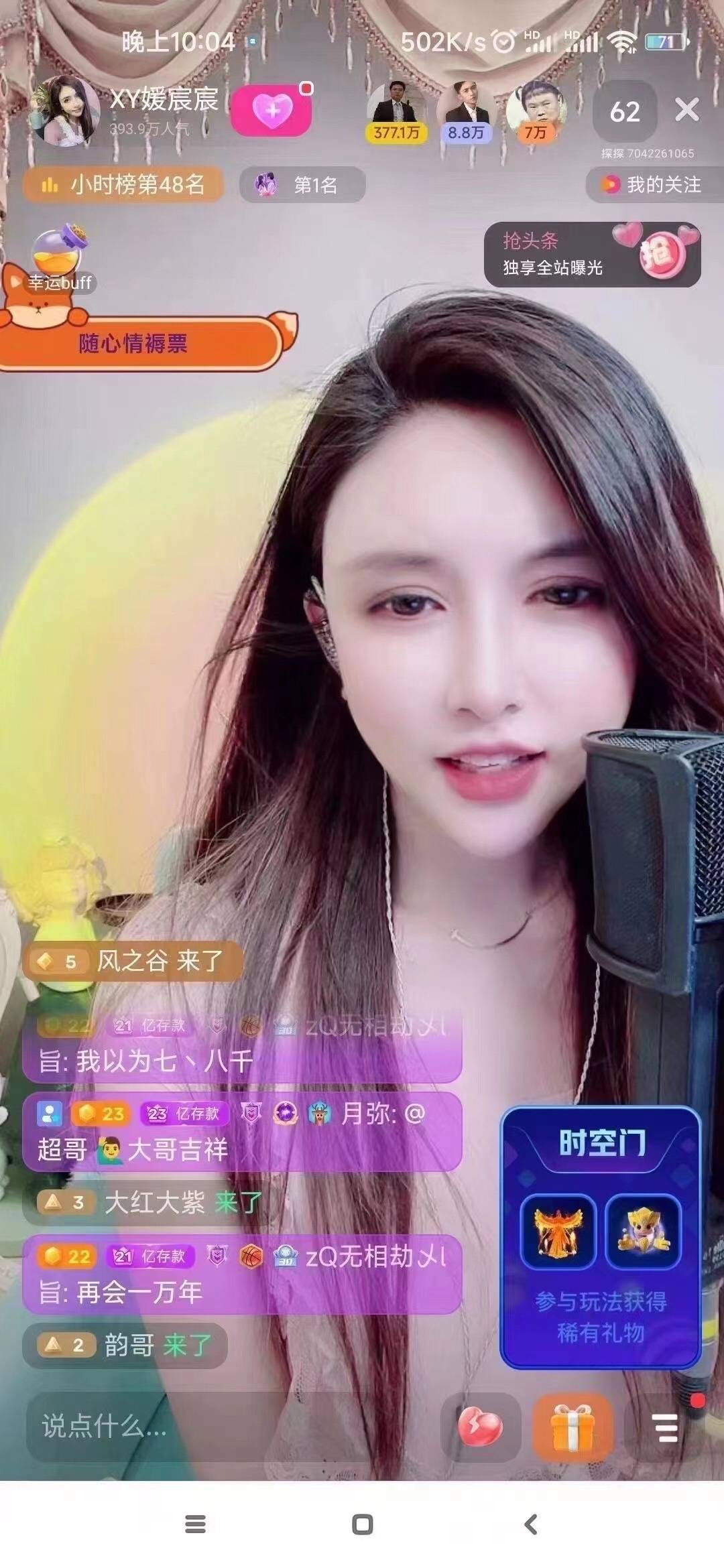724x1568 pixels.
Task: Close the live stream room
Action: 687,110
